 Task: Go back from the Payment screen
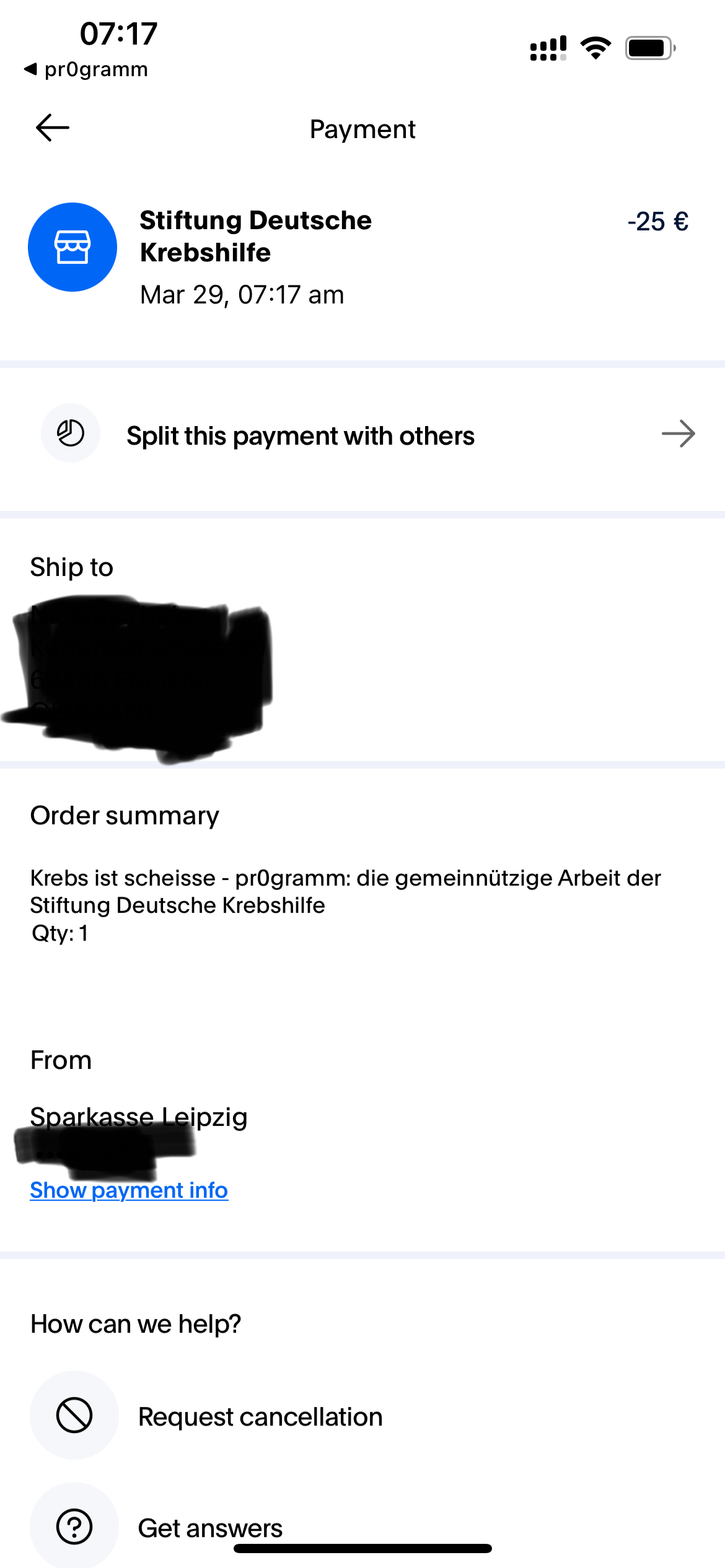coord(53,128)
